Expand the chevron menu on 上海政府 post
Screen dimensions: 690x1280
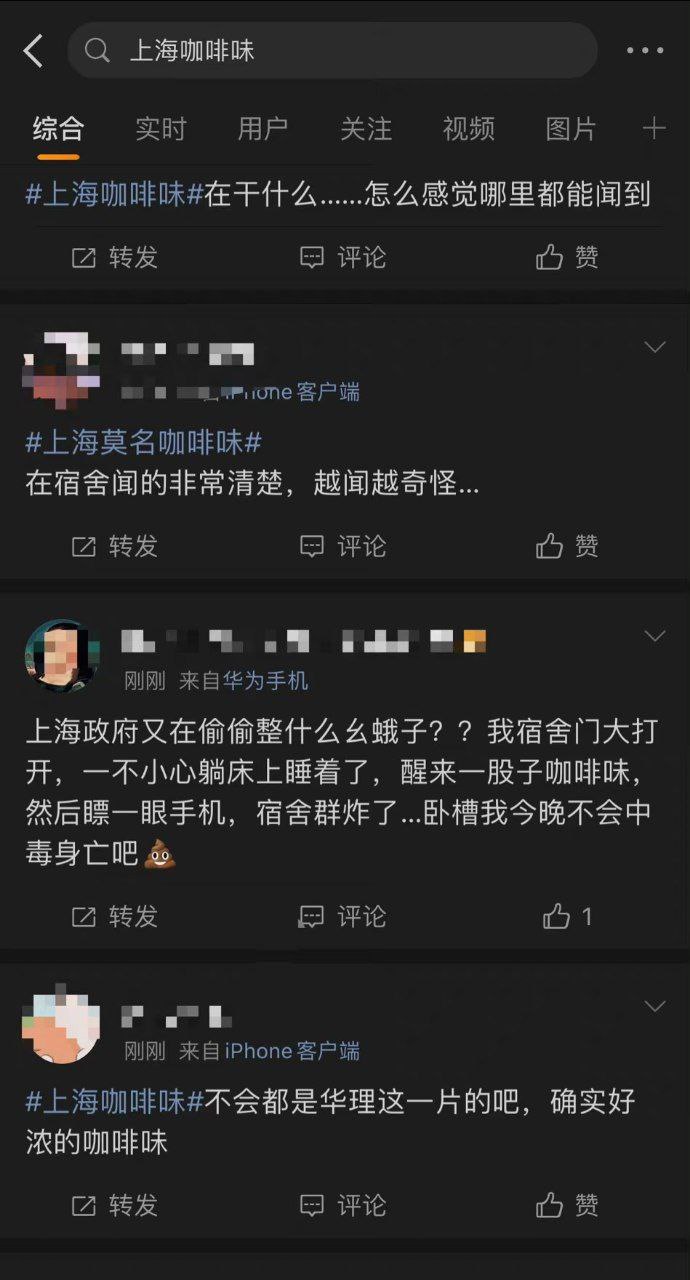point(655,636)
